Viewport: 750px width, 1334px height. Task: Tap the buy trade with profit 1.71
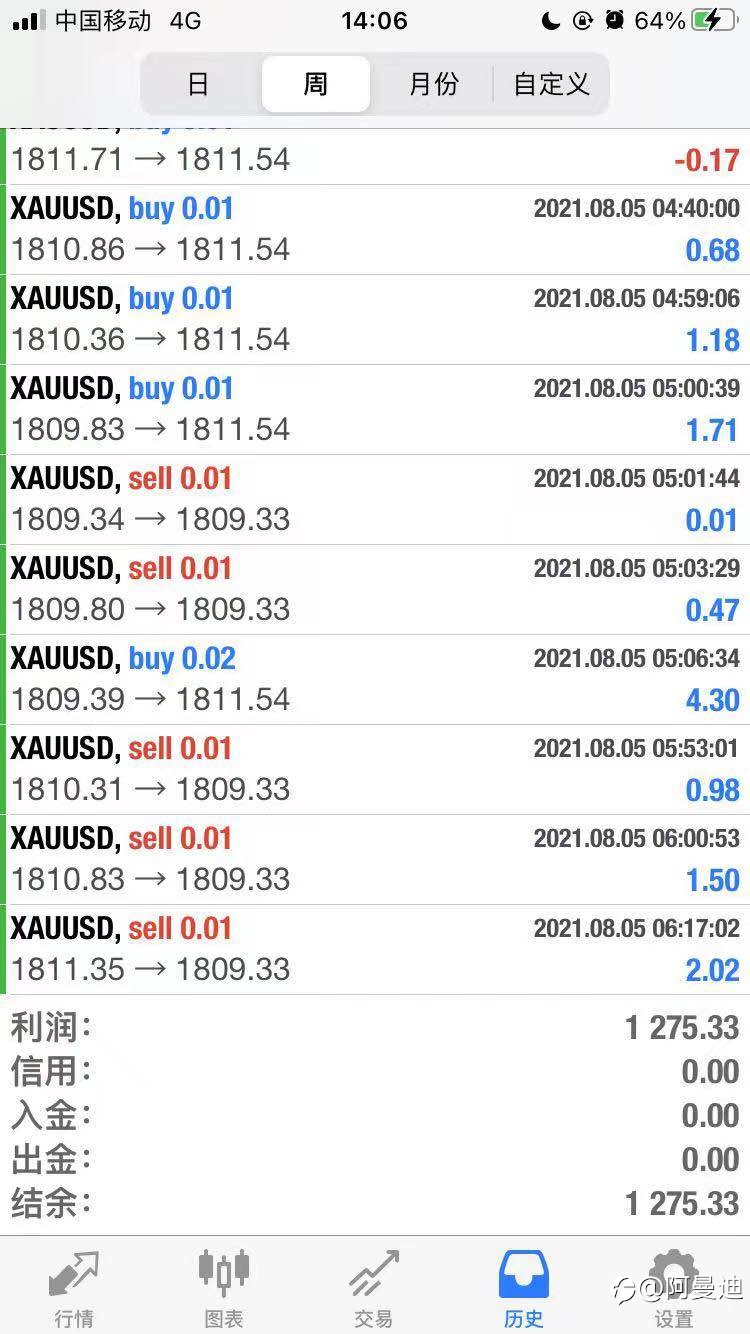coord(375,410)
